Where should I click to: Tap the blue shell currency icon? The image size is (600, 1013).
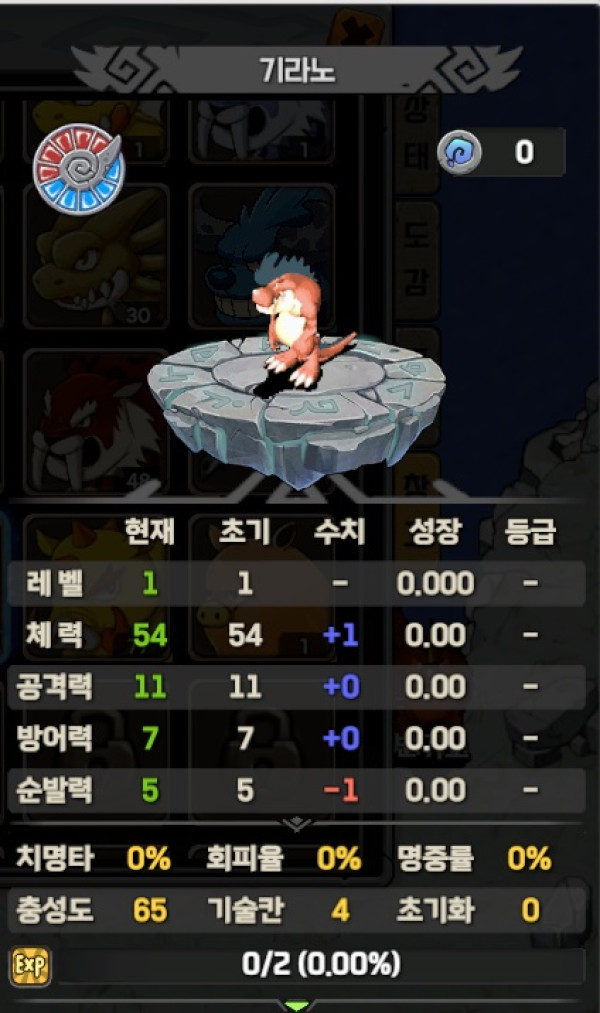(x=459, y=152)
